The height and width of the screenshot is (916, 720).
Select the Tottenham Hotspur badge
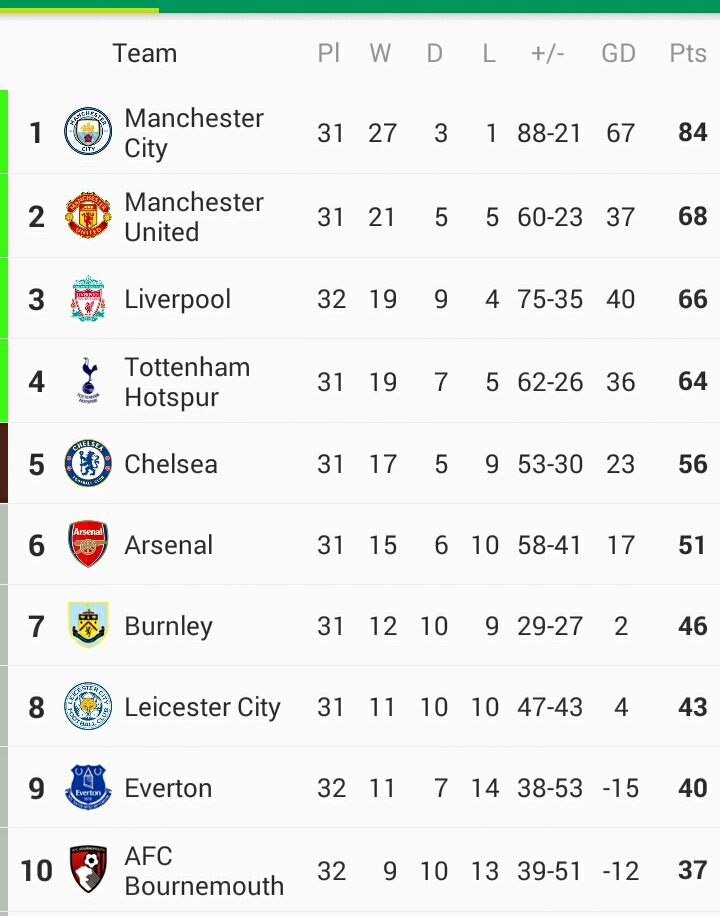(x=87, y=380)
